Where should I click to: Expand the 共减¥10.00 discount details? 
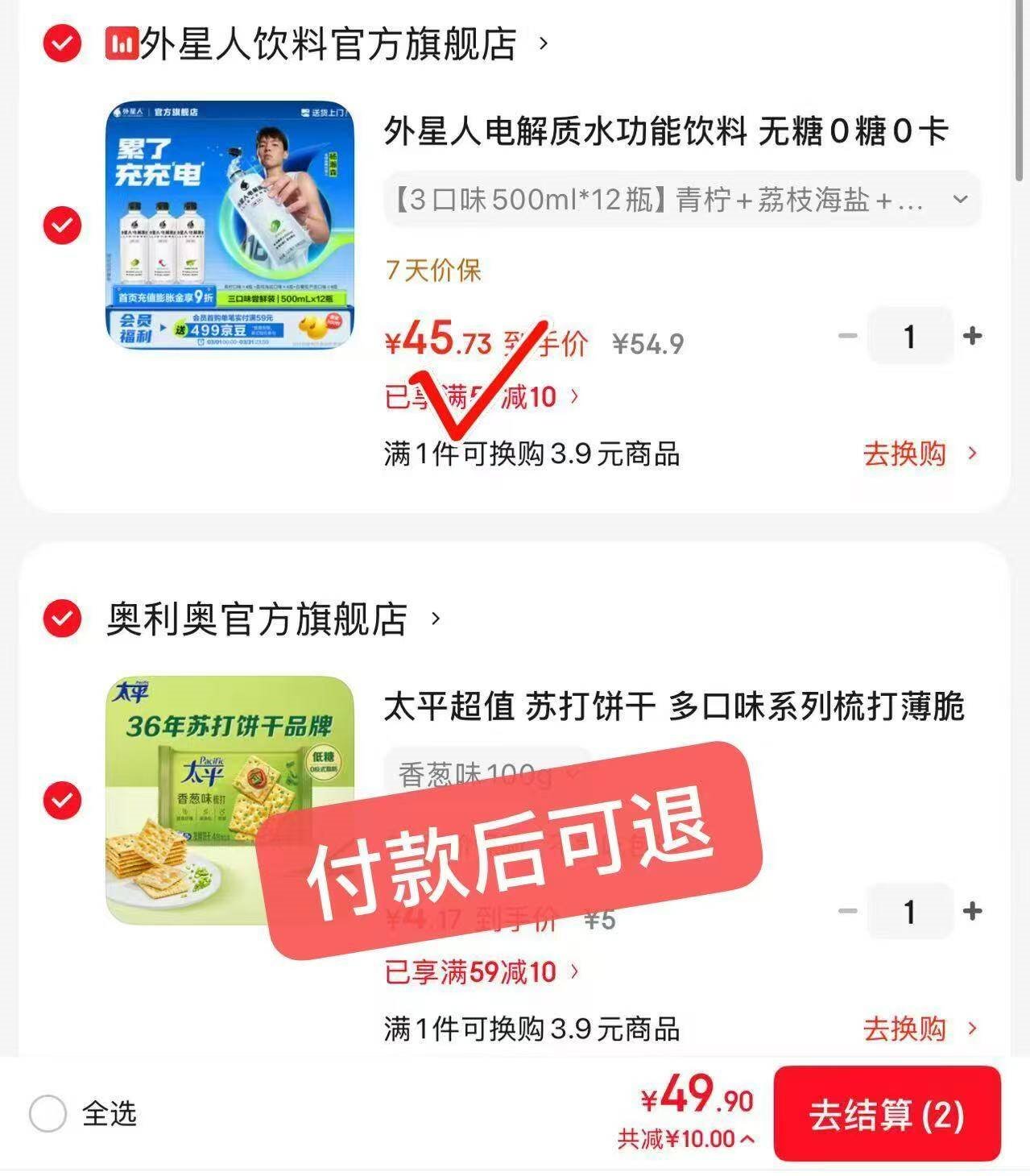point(685,1139)
